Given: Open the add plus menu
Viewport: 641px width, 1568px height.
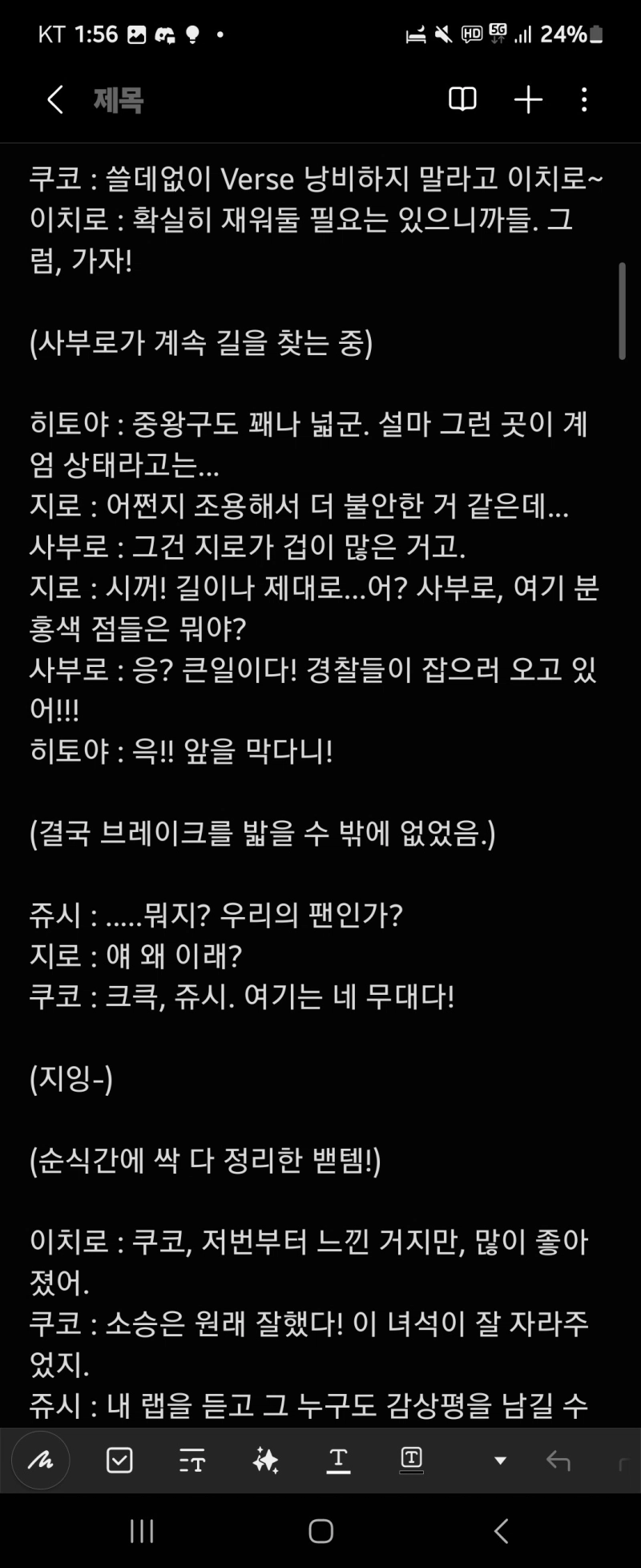Looking at the screenshot, I should pyautogui.click(x=528, y=99).
